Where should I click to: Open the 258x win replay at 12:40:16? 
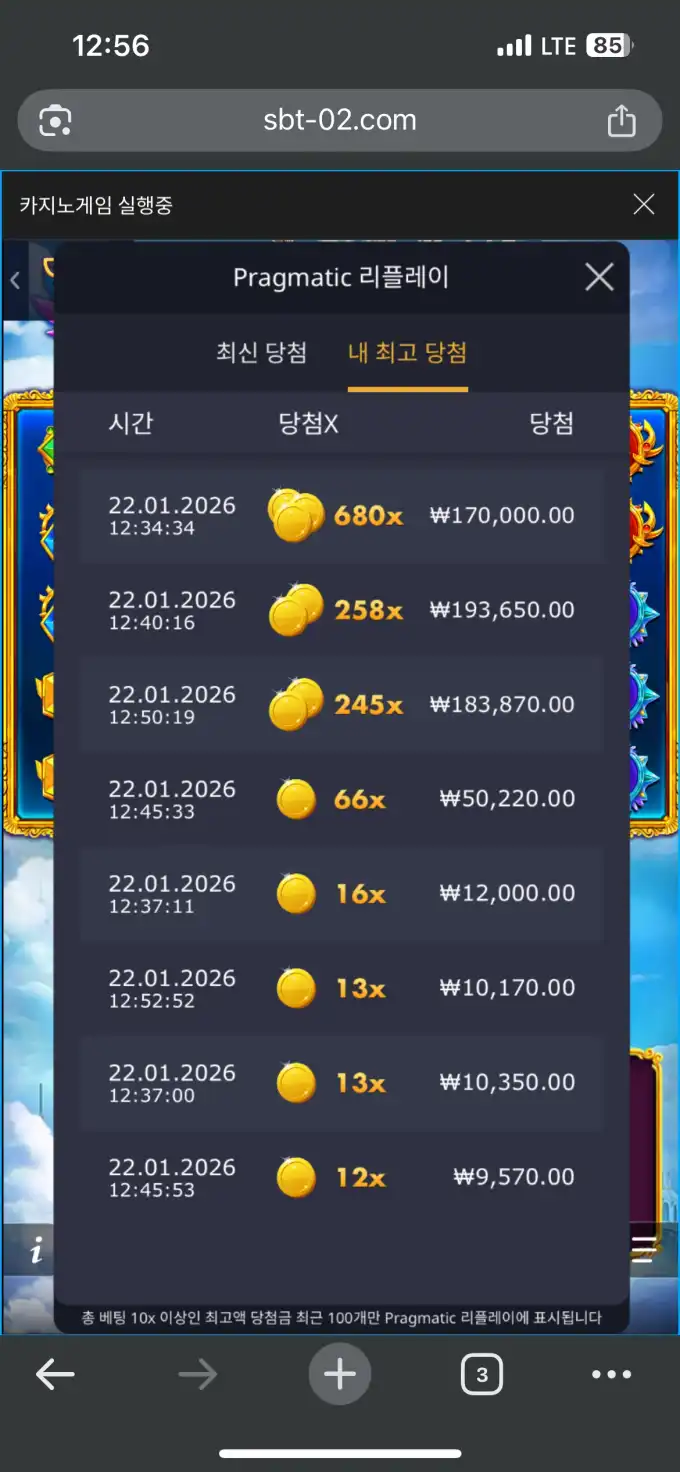(x=341, y=610)
